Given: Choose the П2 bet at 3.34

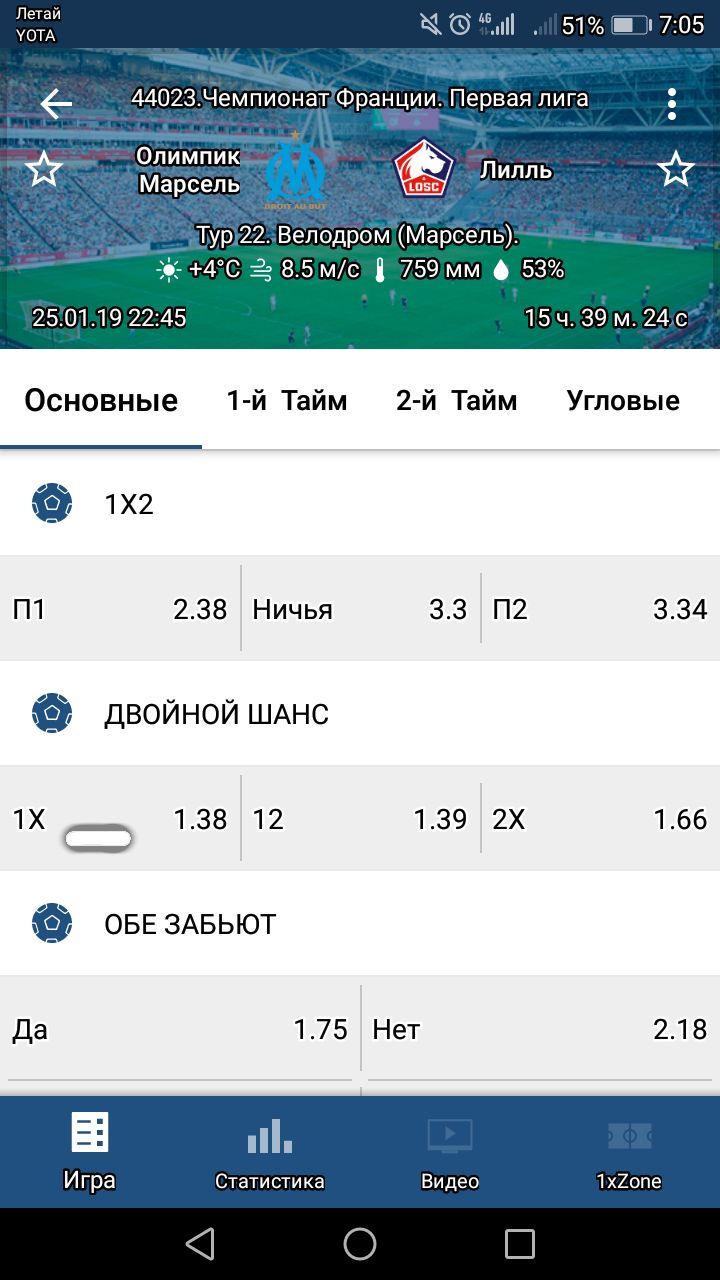Looking at the screenshot, I should [x=600, y=609].
